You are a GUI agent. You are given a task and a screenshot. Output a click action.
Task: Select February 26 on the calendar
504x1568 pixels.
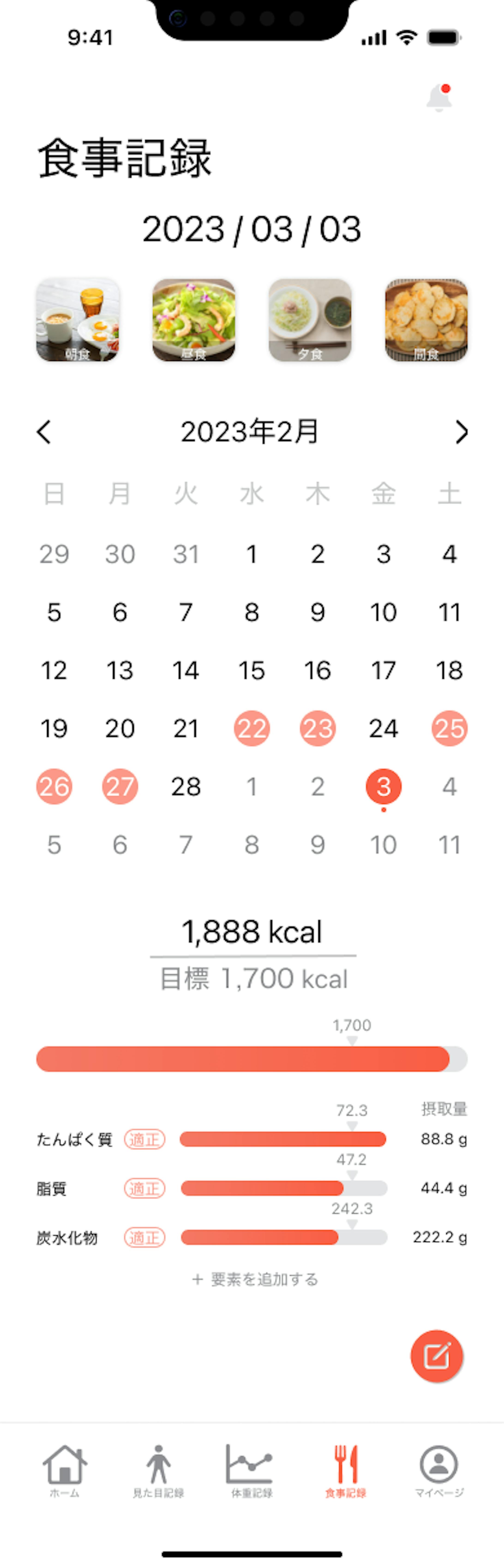54,787
